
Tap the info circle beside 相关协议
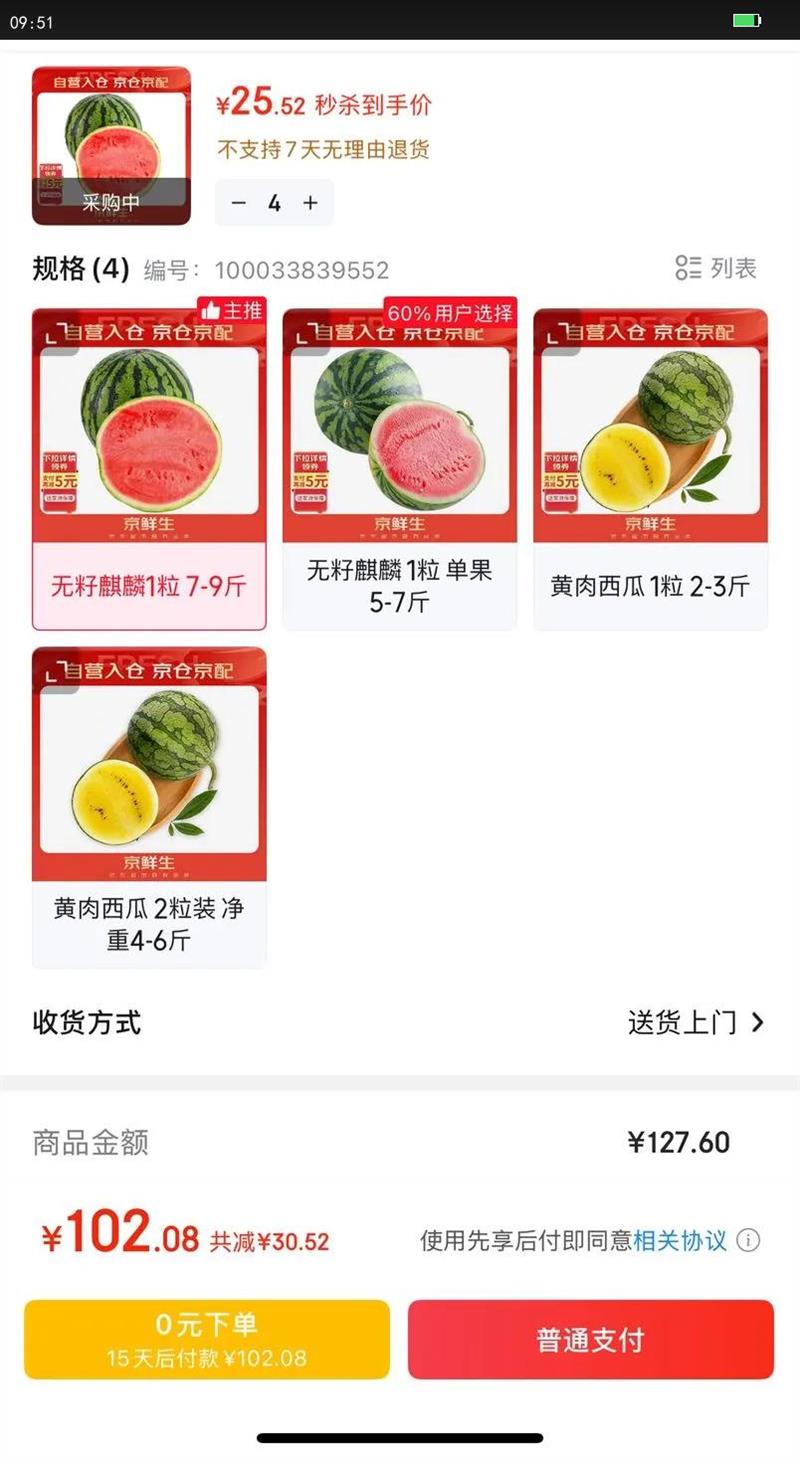[x=746, y=1240]
